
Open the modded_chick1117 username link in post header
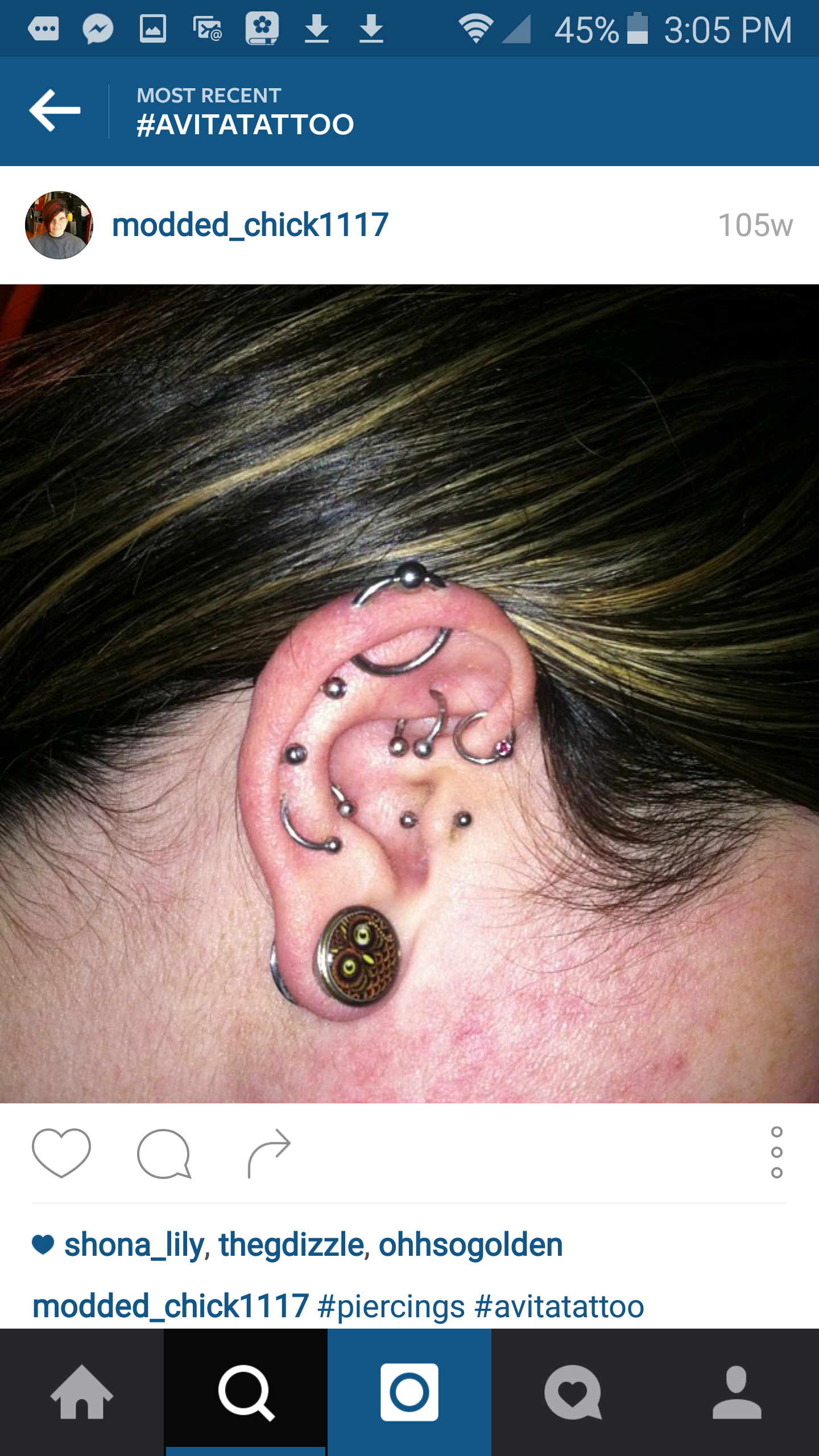tap(250, 225)
